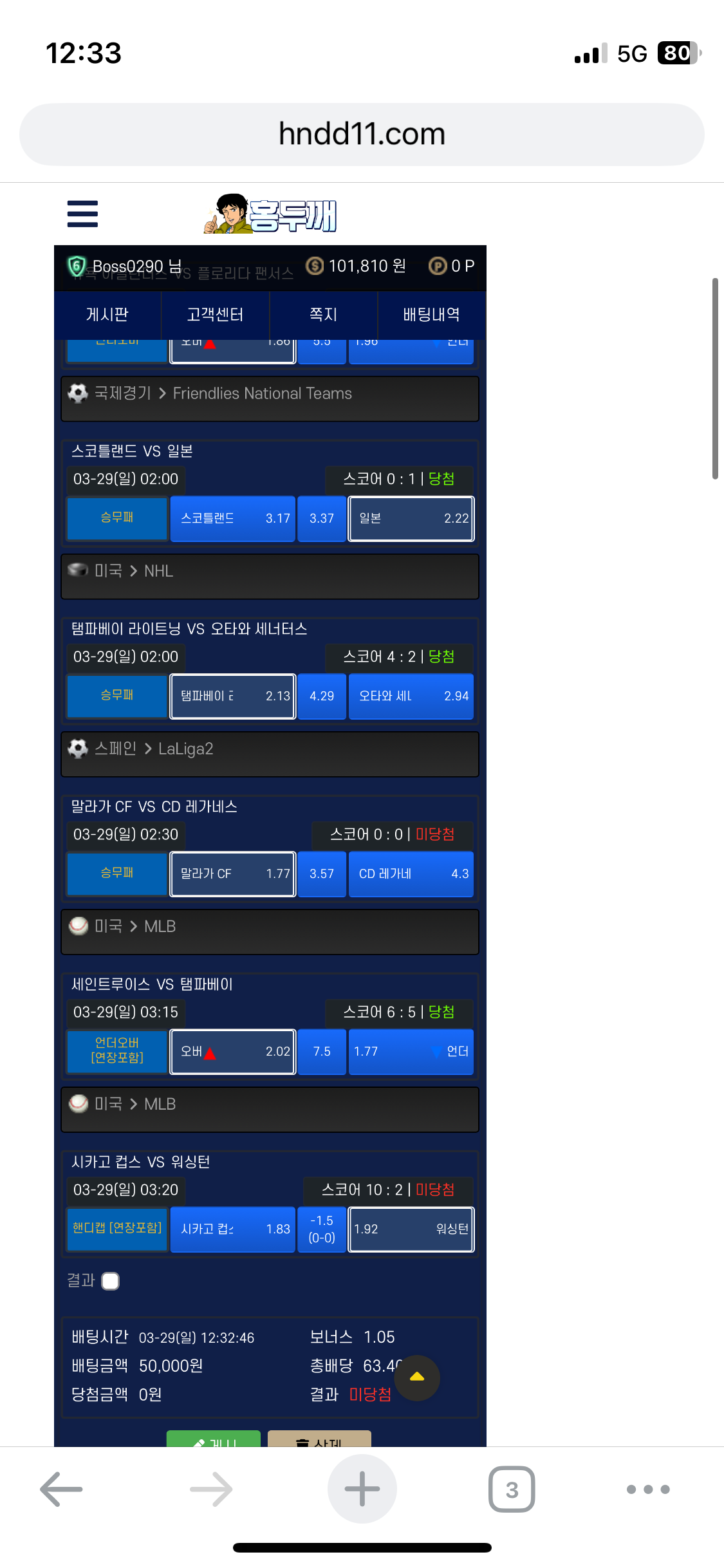724x1568 pixels.
Task: Open the hamburger menu
Action: point(82,214)
